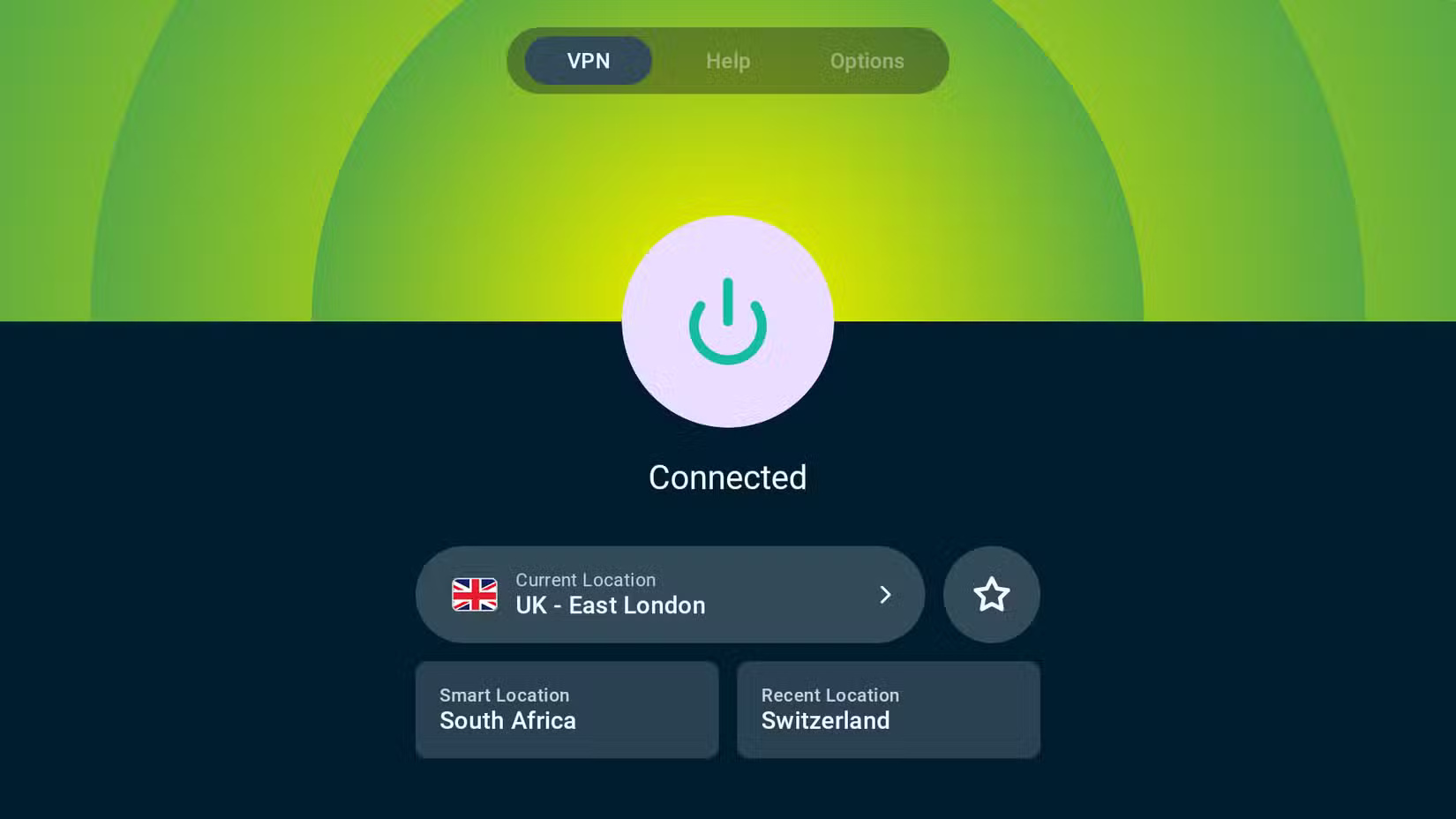Open the Options tab
This screenshot has height=819, width=1456.
click(867, 61)
